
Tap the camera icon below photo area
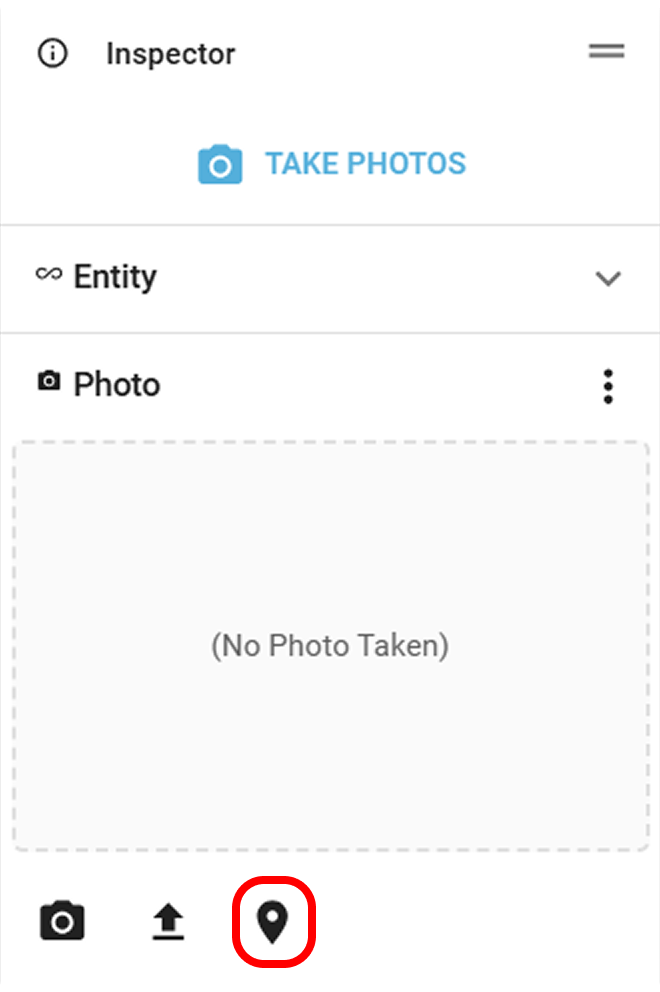click(62, 921)
